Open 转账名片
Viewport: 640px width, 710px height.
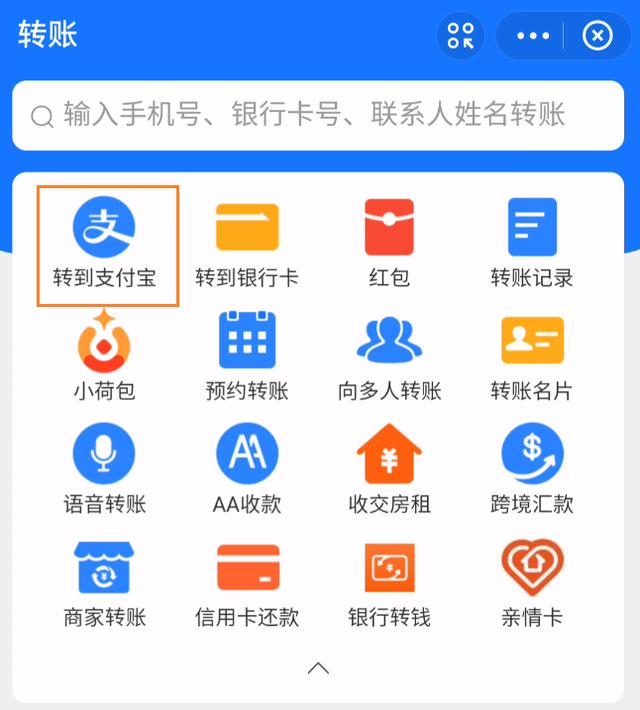pyautogui.click(x=531, y=357)
